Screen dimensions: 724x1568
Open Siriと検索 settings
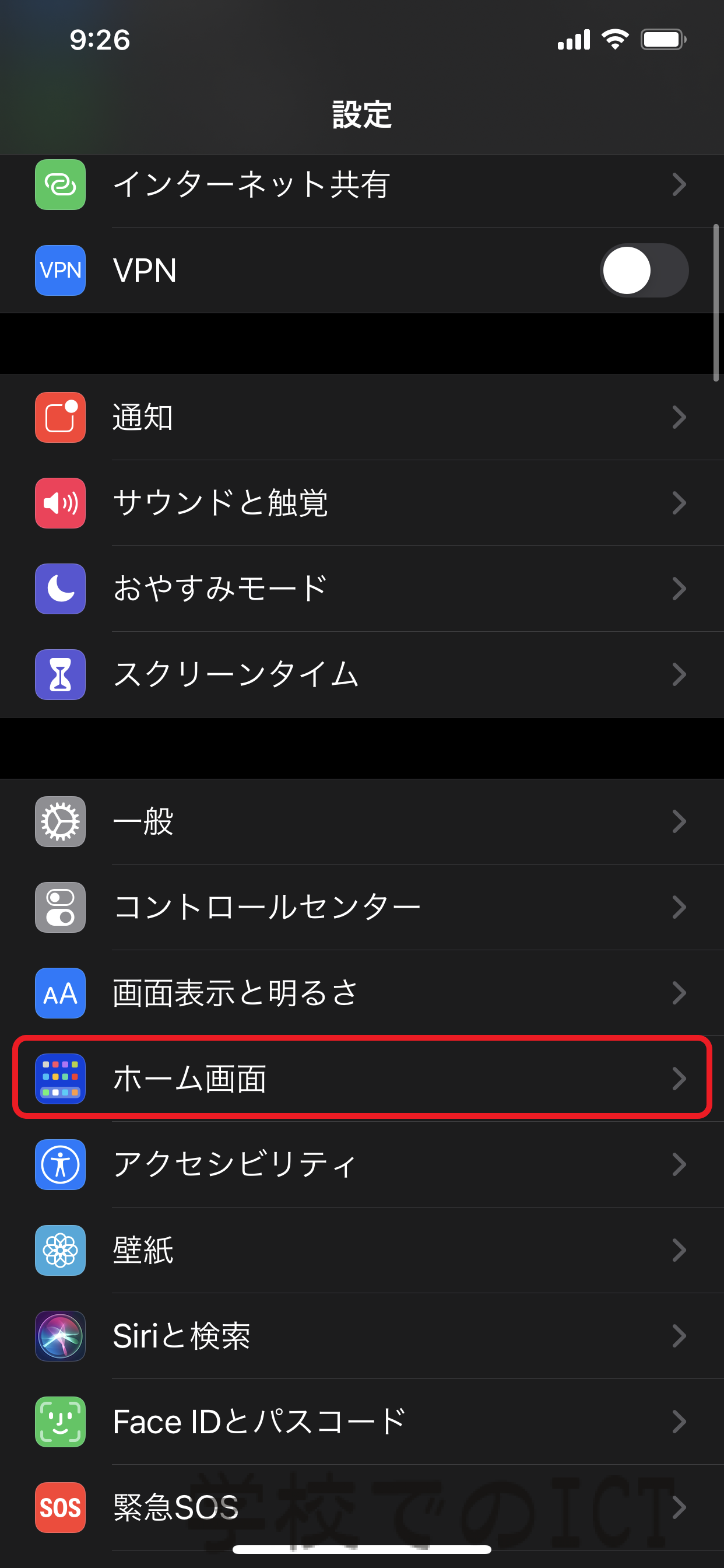pos(362,1336)
